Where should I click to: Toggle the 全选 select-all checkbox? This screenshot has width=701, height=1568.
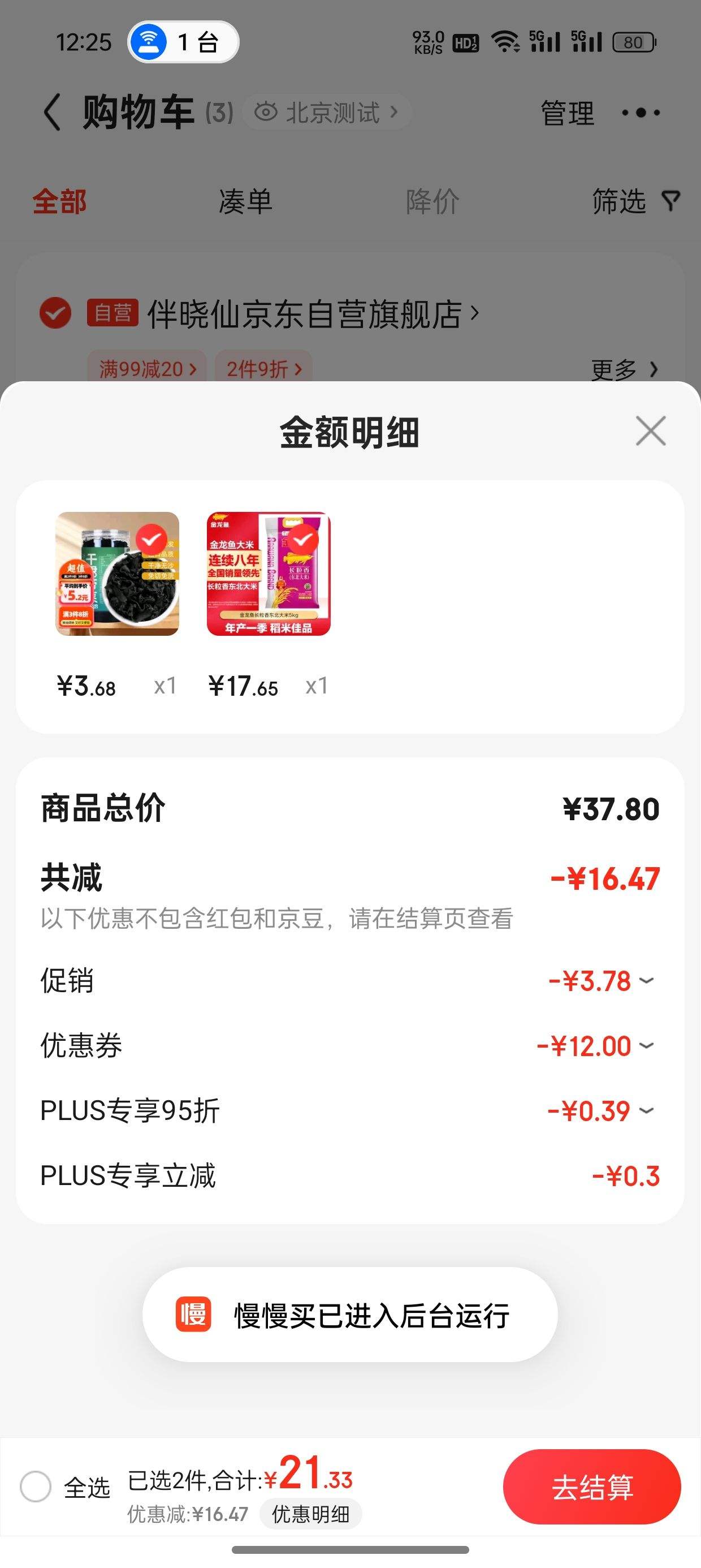point(36,1487)
